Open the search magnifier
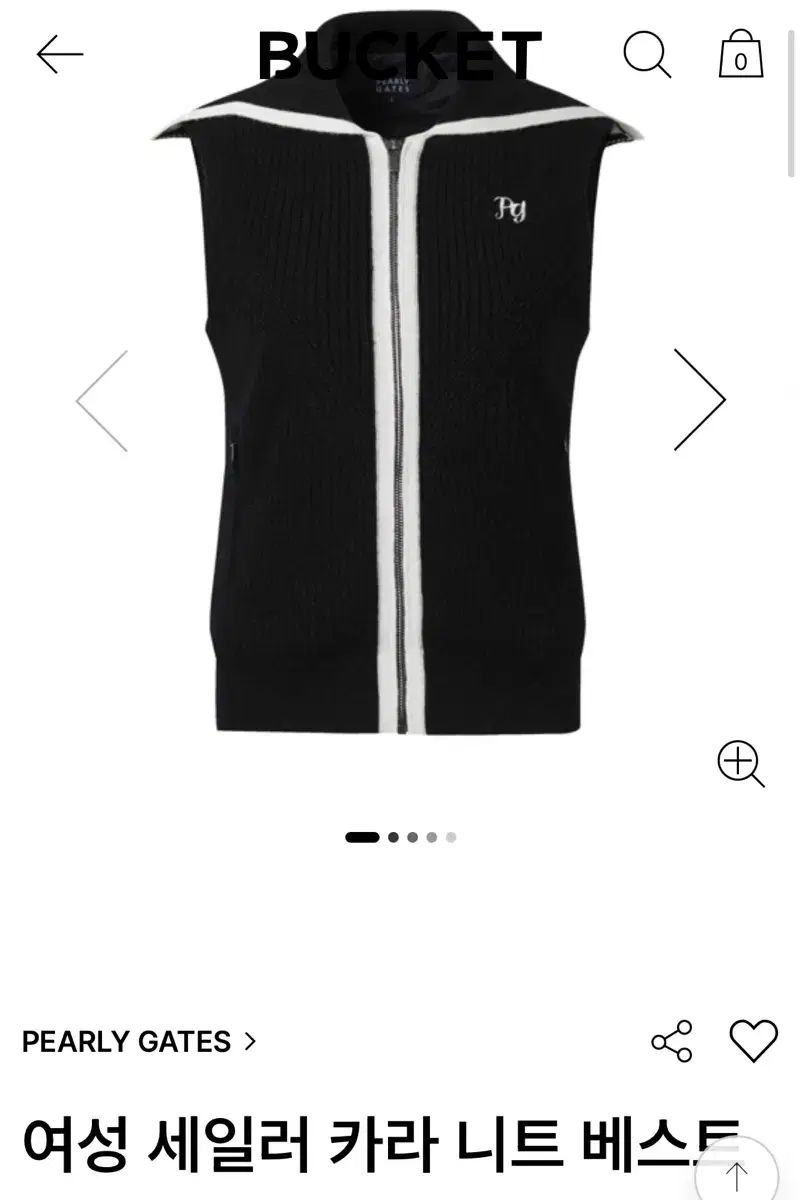 point(647,54)
